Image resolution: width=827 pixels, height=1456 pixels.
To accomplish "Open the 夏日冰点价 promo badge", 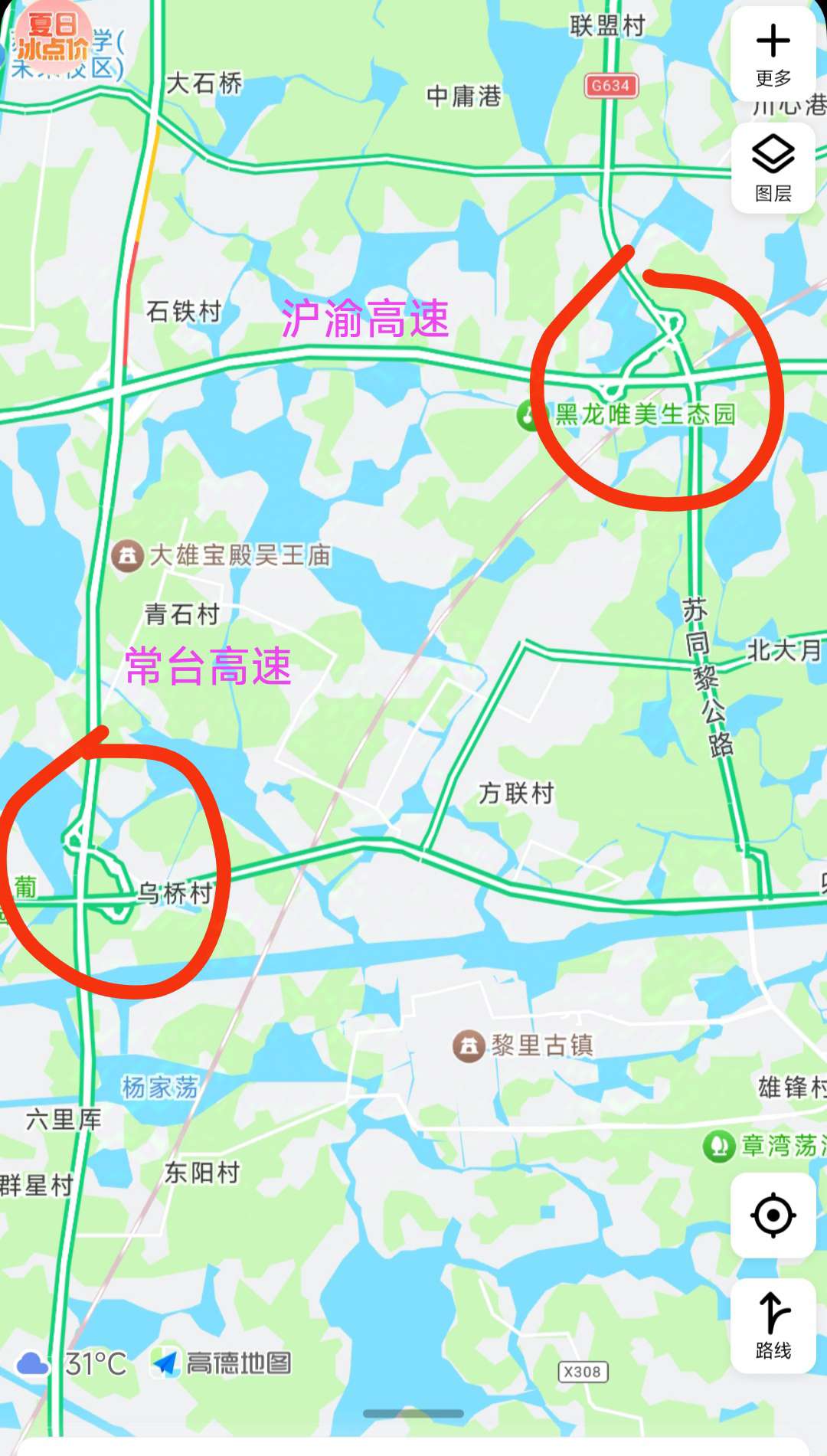I will (x=54, y=36).
